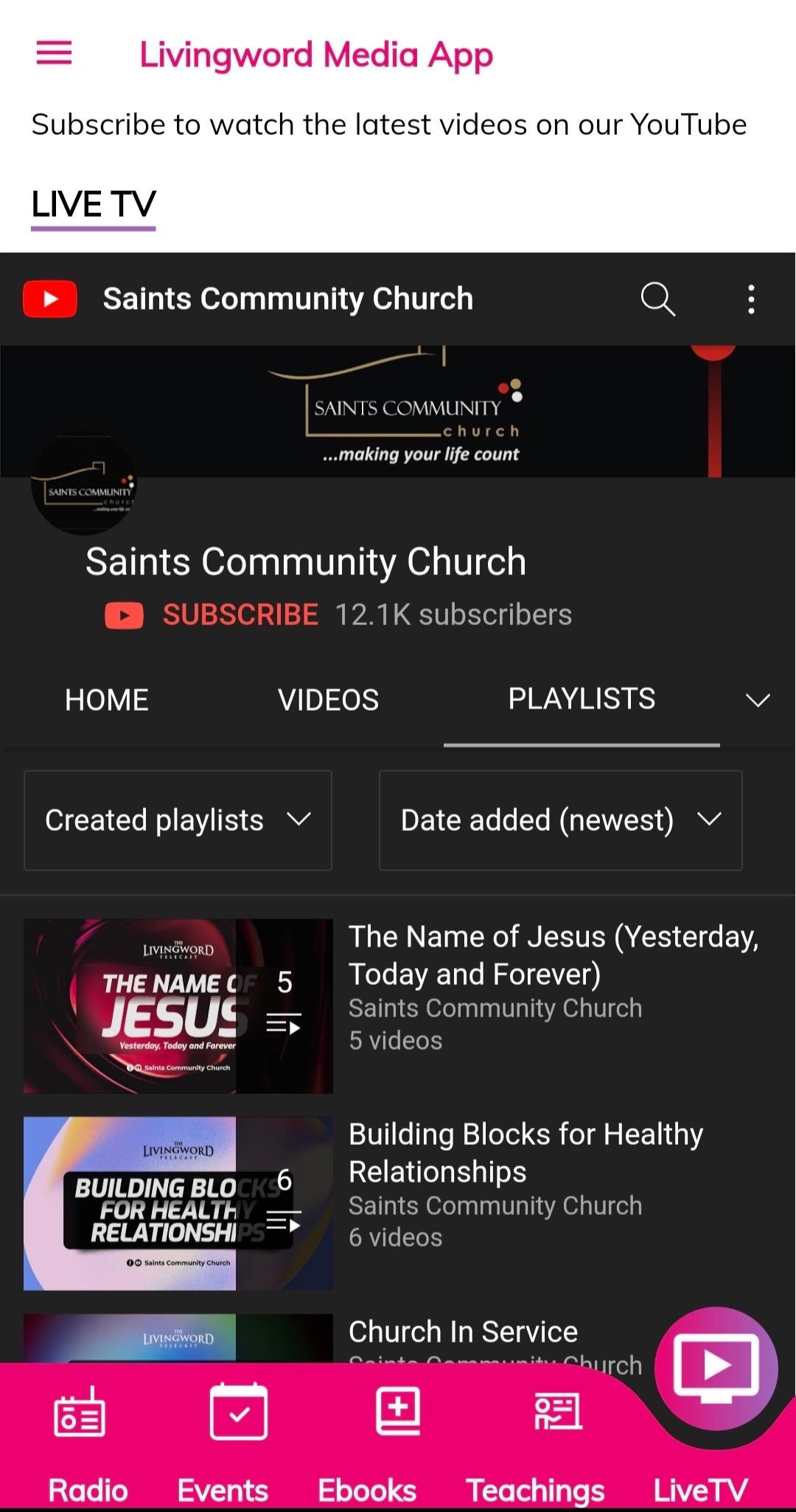796x1512 pixels.
Task: Switch to the HOME channel tab
Action: click(x=107, y=700)
